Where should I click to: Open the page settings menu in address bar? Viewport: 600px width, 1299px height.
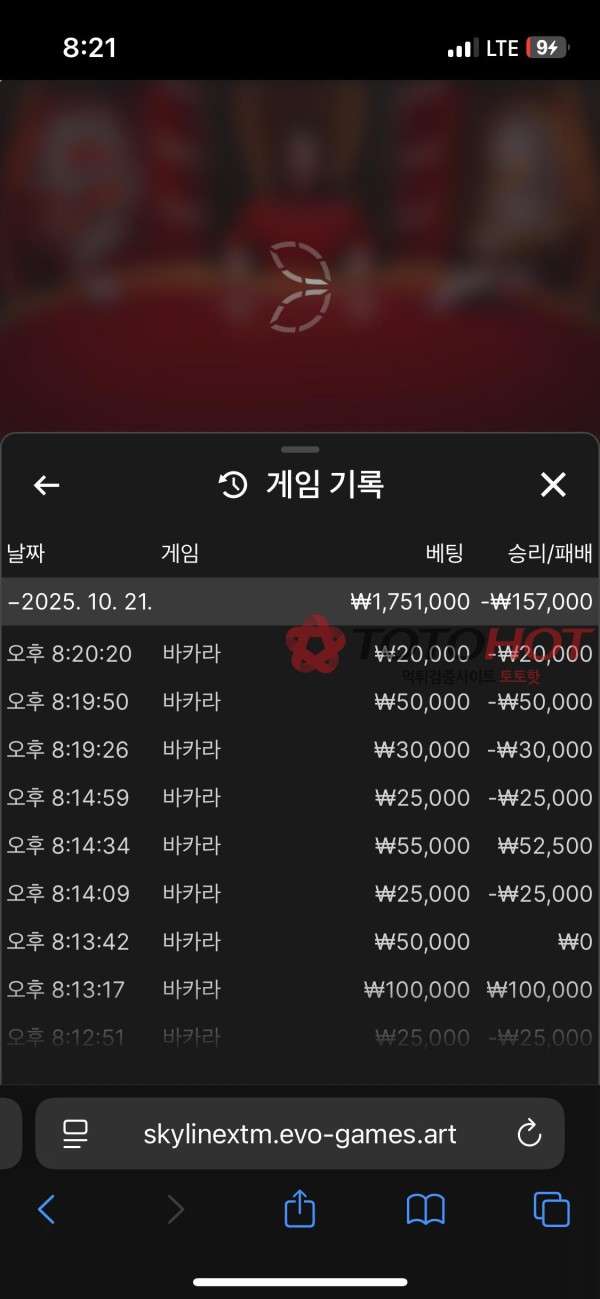[x=75, y=1134]
